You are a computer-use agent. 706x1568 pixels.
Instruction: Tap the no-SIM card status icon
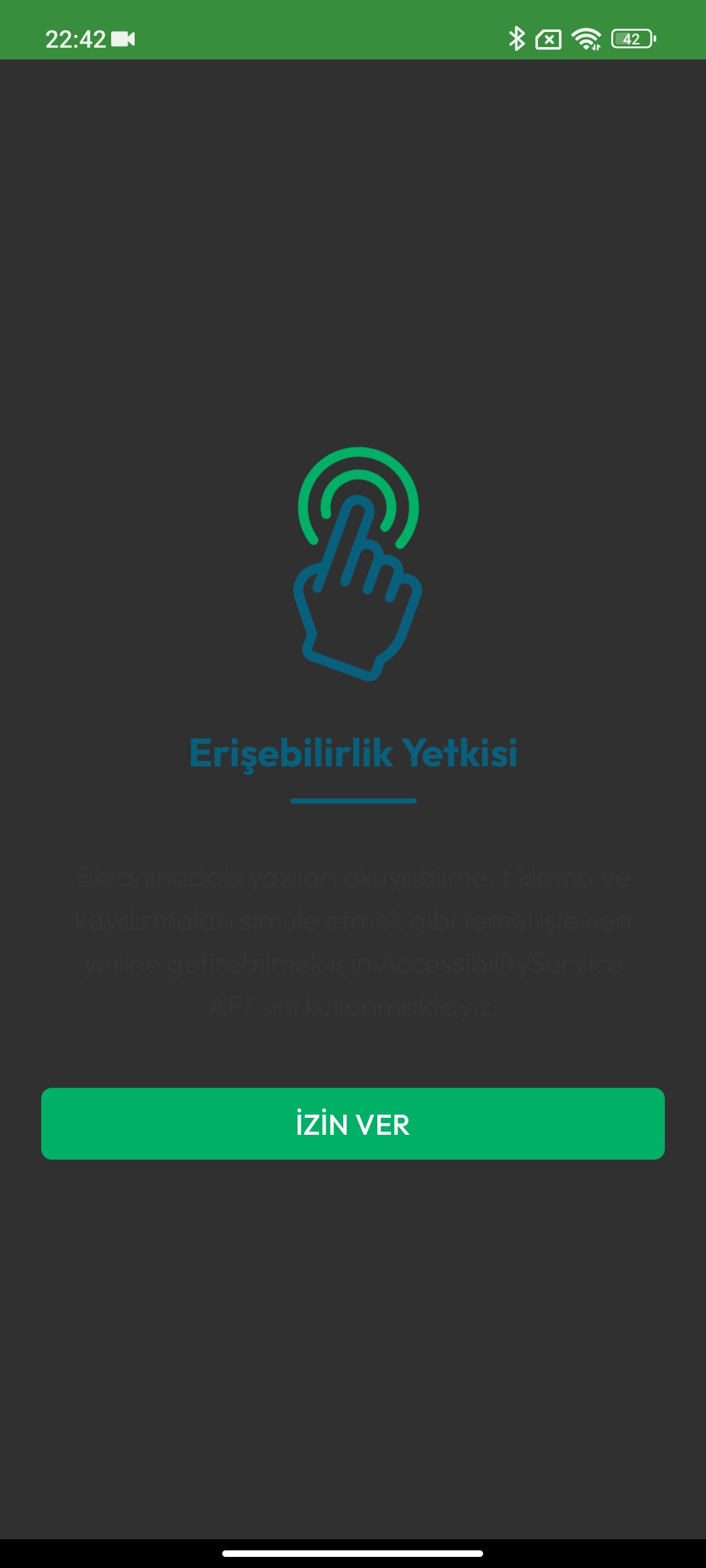[x=548, y=39]
